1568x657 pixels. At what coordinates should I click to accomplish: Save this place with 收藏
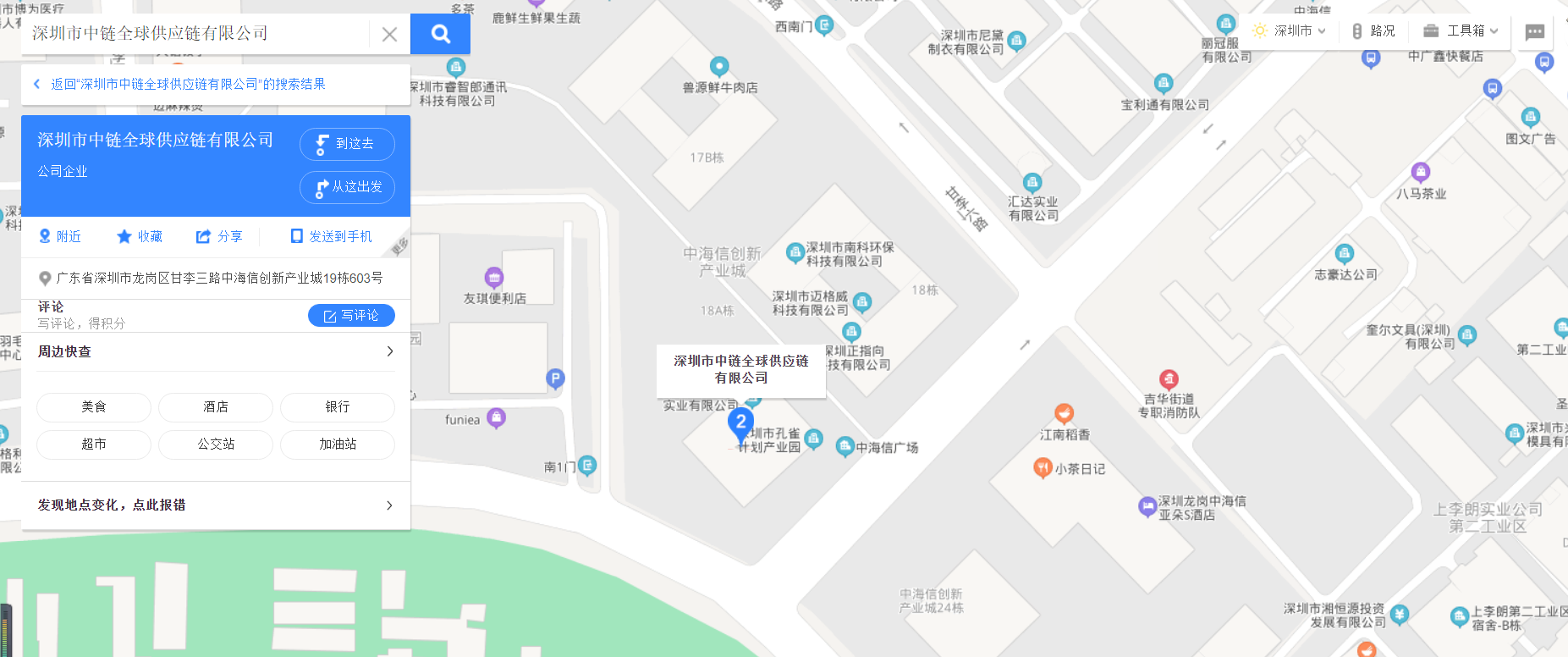point(140,236)
